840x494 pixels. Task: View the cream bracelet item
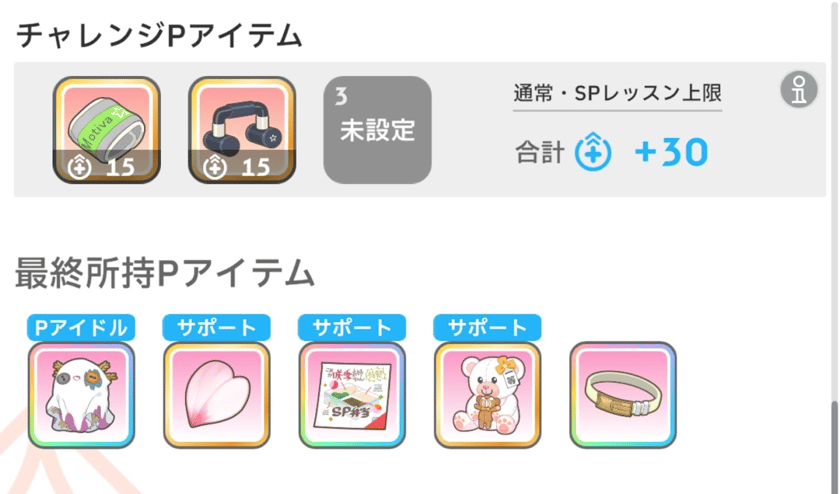(623, 395)
